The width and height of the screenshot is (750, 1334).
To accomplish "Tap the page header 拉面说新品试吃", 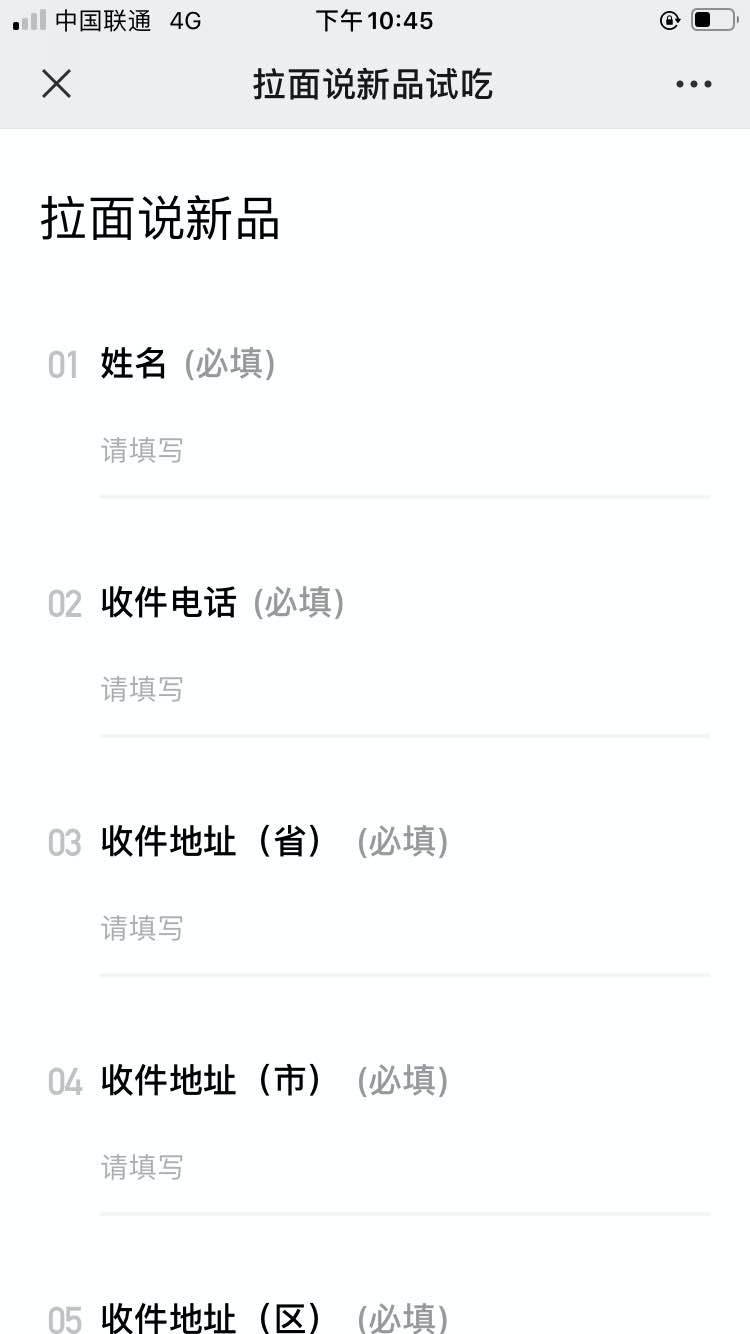I will click(x=375, y=84).
